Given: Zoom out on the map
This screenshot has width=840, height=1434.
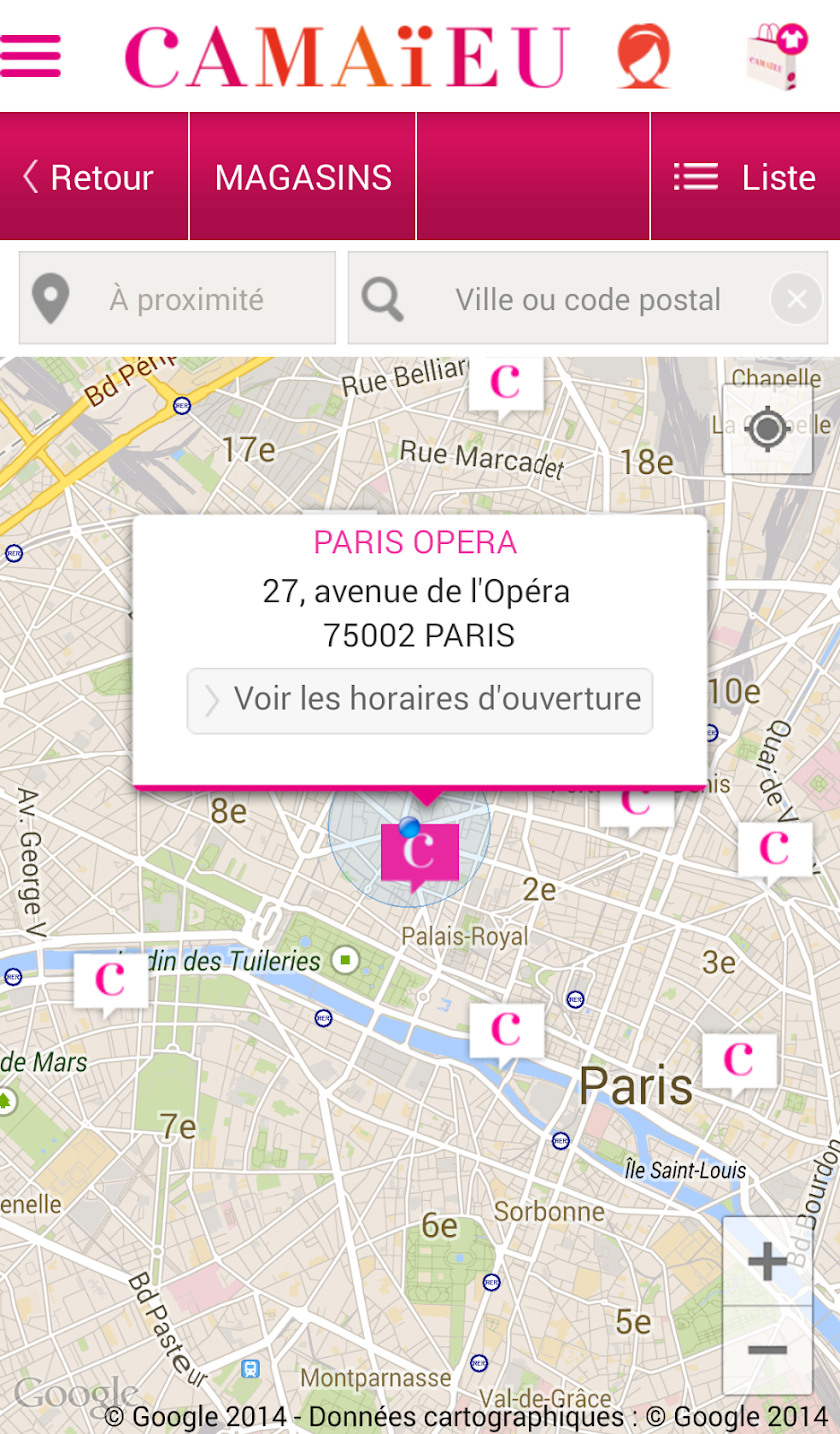Looking at the screenshot, I should [767, 1350].
